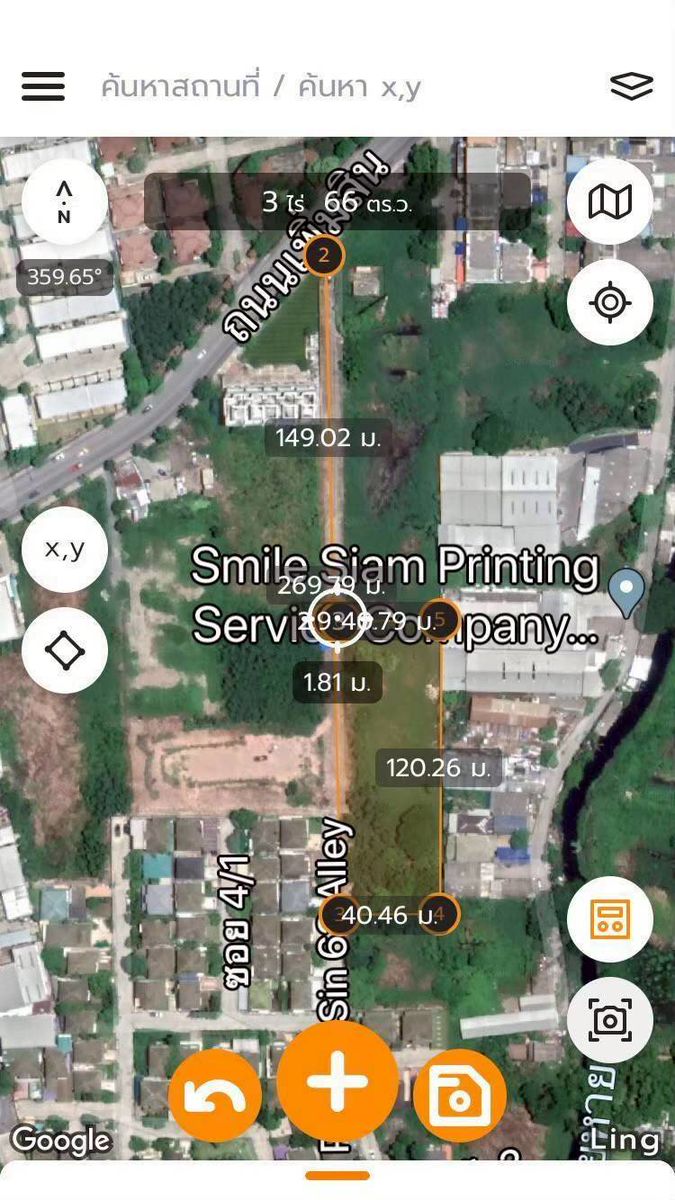Select measurement point 4 marker
675x1200 pixels.
439,914
